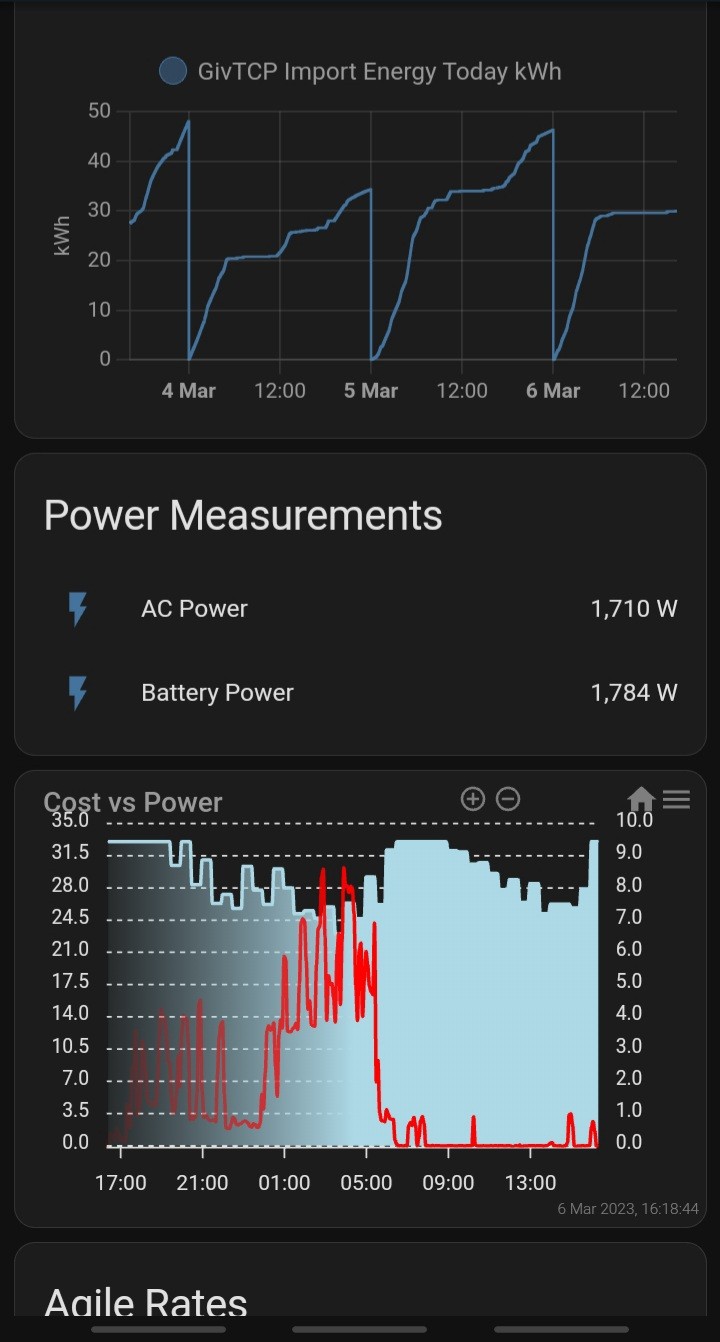720x1342 pixels.
Task: Zoom in on the Cost vs Power chart
Action: coord(472,798)
